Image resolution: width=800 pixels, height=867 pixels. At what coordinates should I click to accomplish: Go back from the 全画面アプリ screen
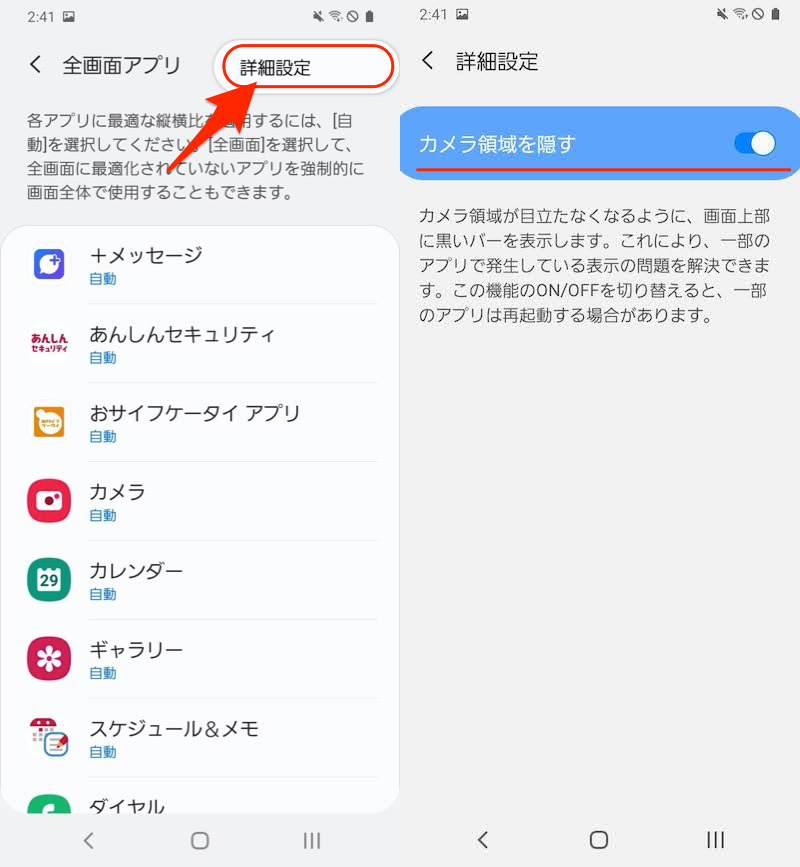point(36,65)
